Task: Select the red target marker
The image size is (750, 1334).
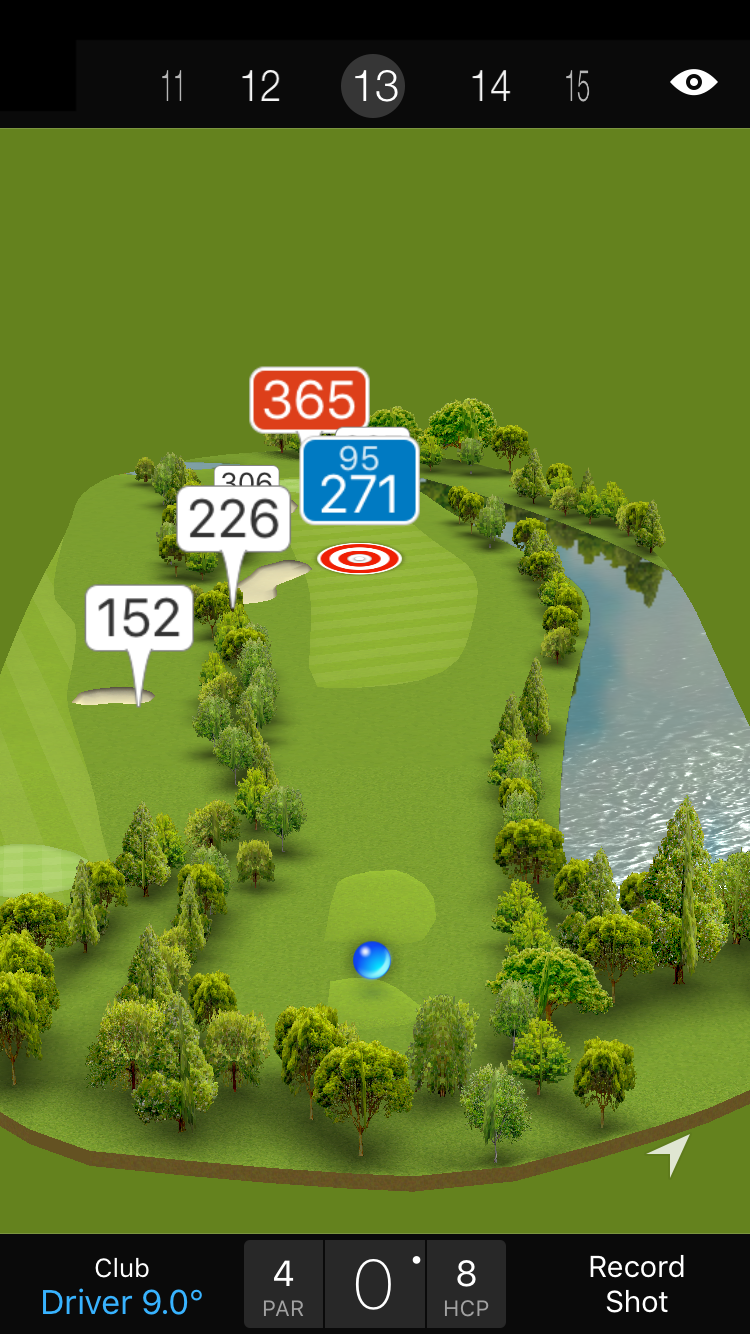Action: 360,558
